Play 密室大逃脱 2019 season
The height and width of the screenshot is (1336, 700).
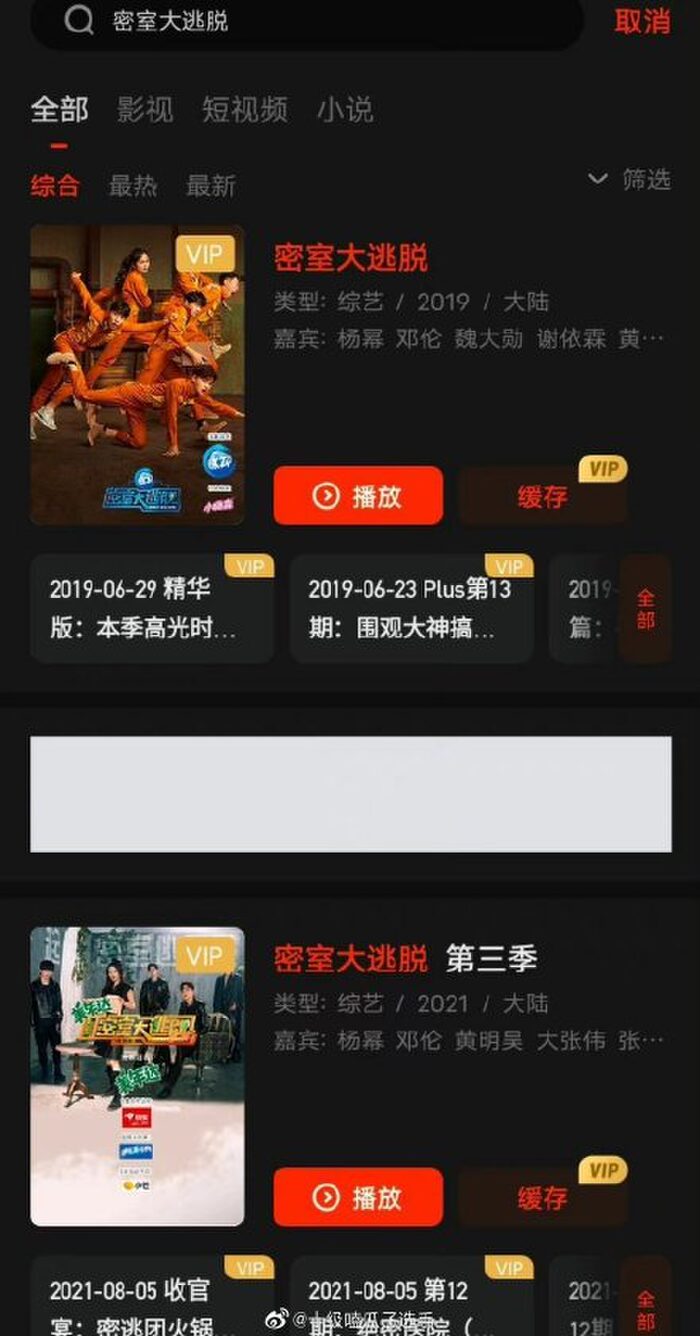(358, 496)
